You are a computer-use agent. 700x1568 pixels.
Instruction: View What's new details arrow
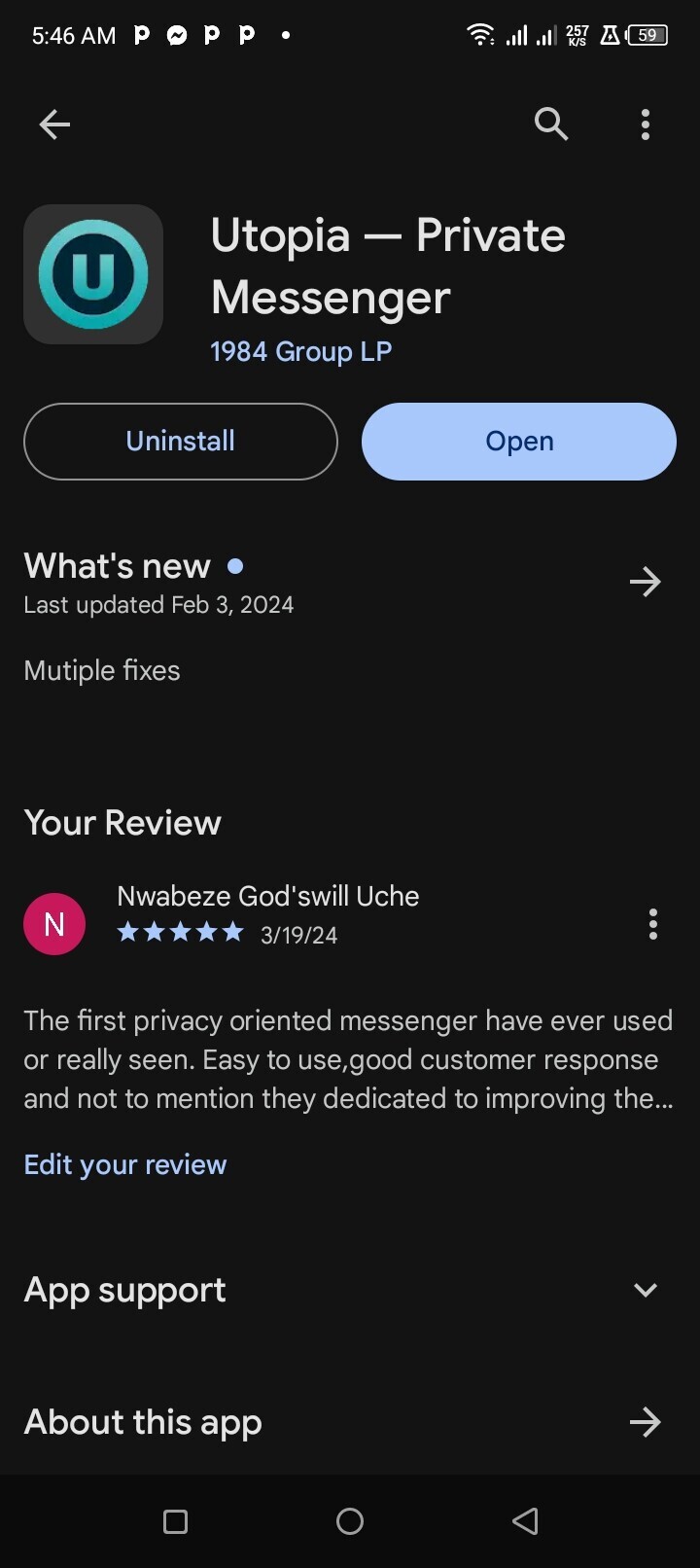click(645, 582)
